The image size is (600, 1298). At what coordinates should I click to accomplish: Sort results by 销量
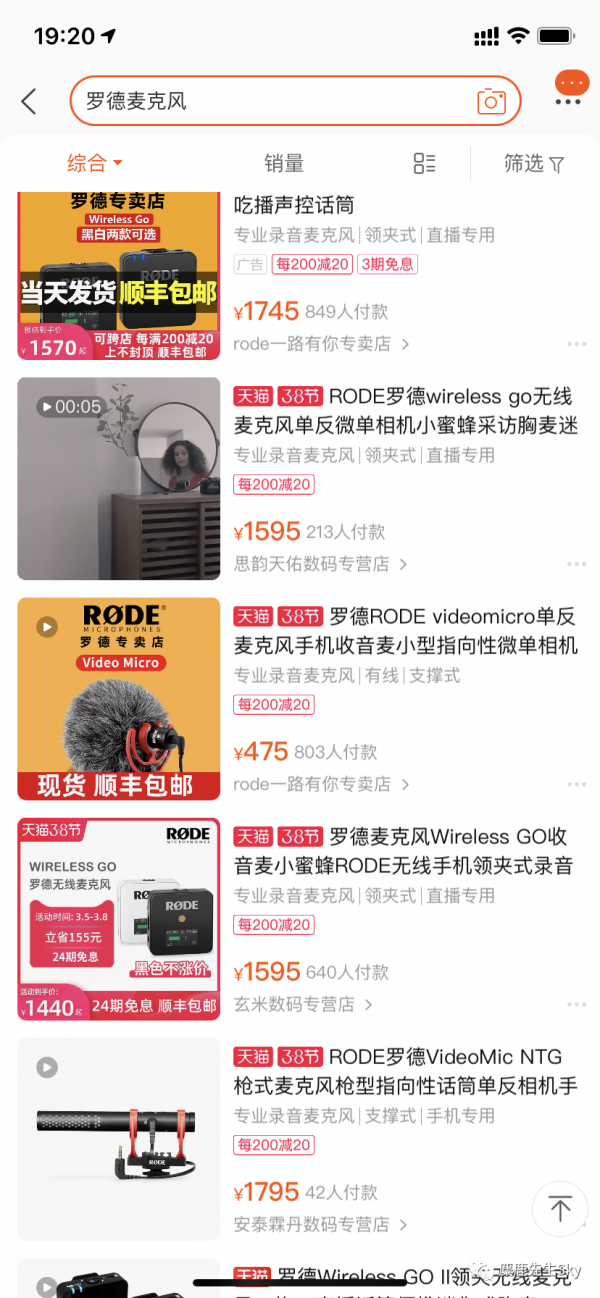(284, 163)
